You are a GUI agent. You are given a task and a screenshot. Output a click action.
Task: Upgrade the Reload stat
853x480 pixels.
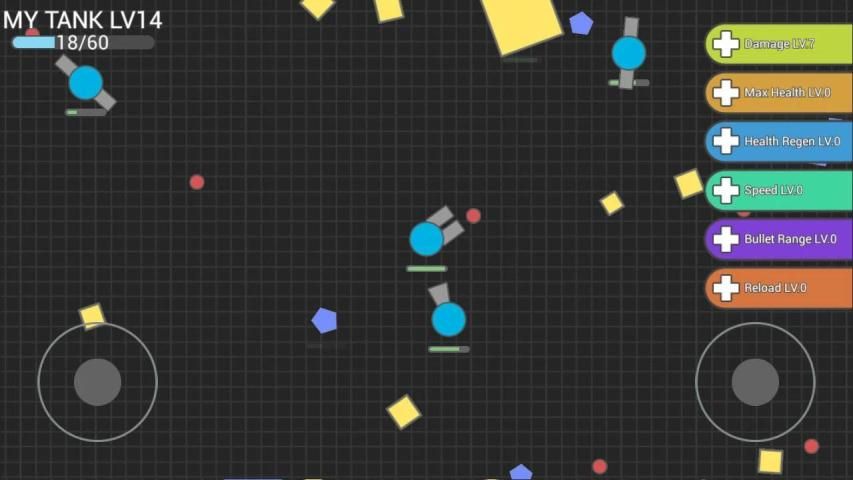(727, 288)
